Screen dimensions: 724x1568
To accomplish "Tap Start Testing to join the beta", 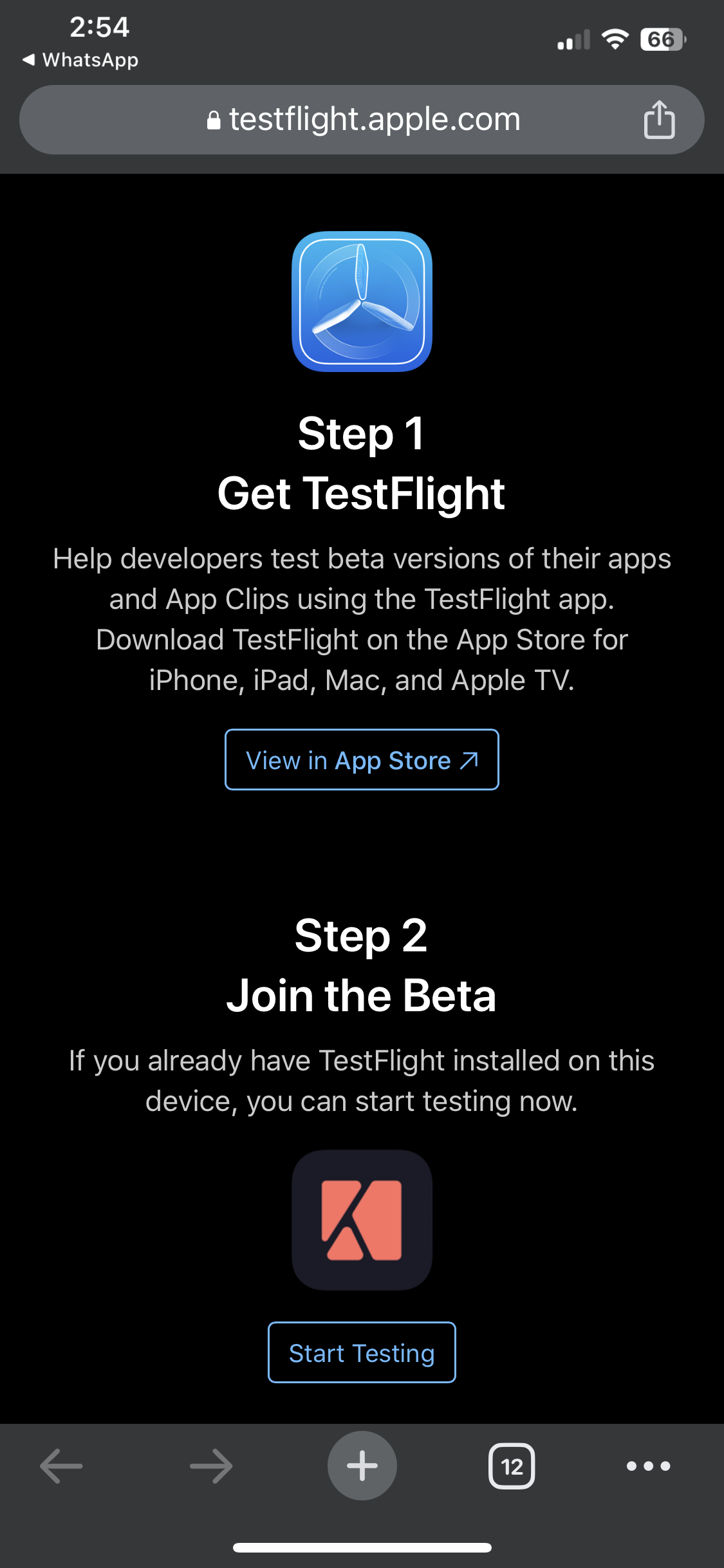I will [362, 1353].
